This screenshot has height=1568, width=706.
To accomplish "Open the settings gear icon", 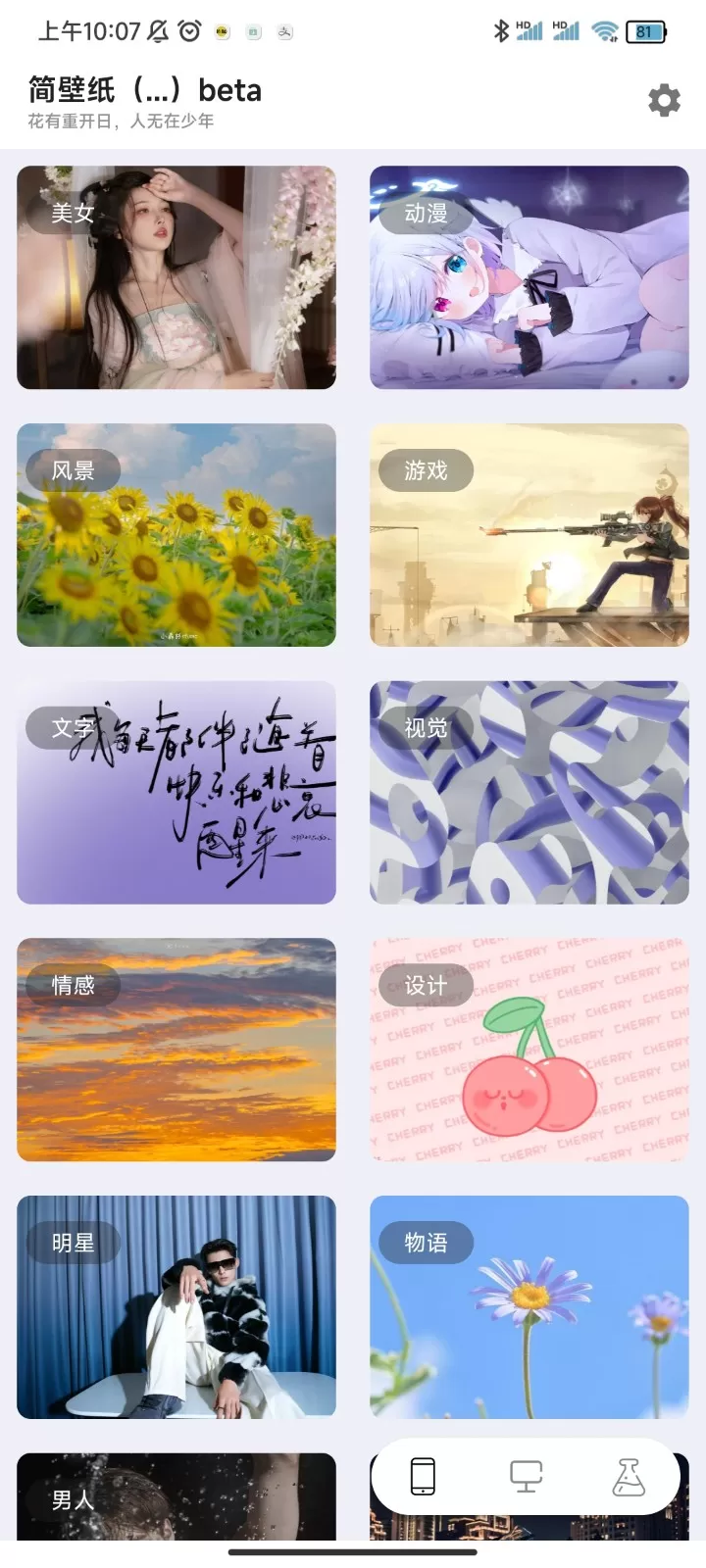I will (x=664, y=100).
